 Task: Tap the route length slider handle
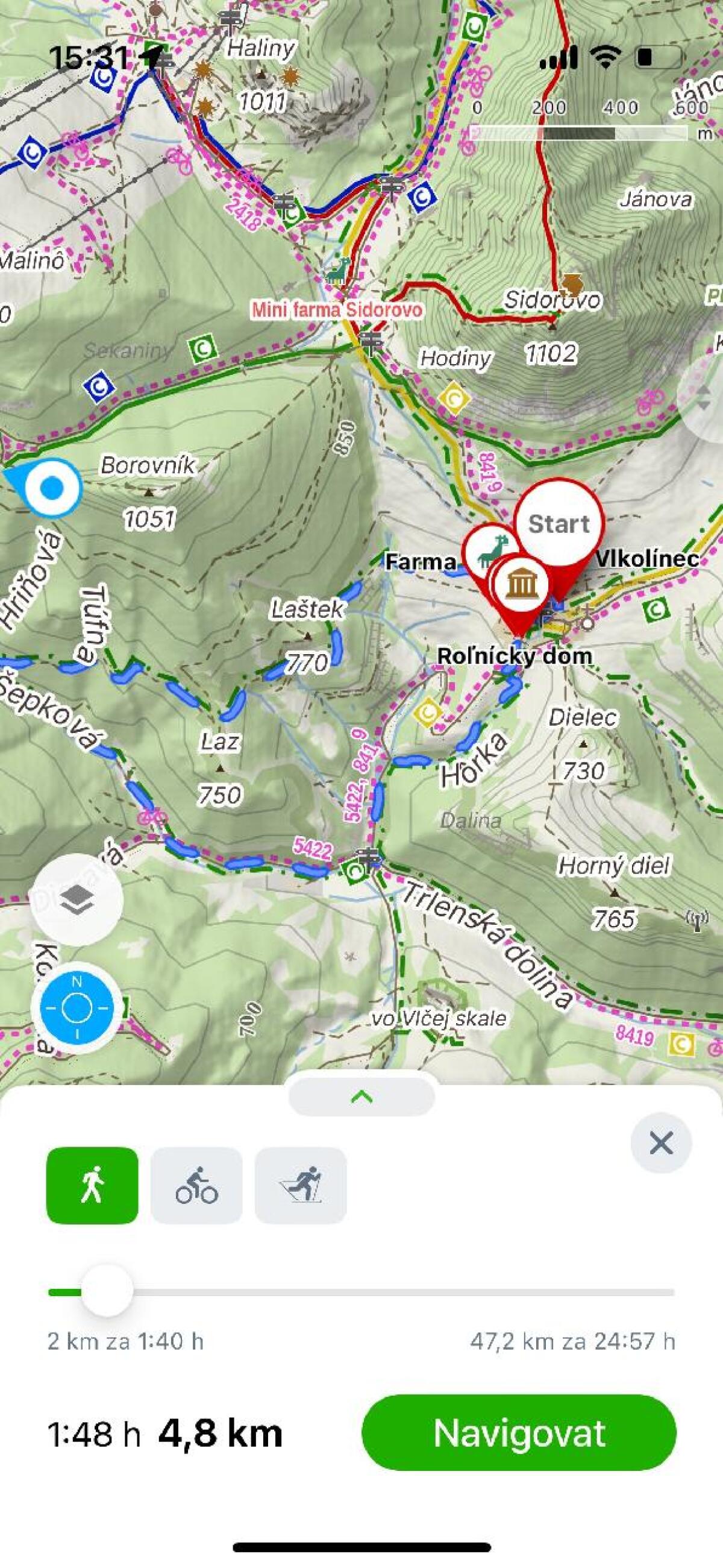[107, 1291]
